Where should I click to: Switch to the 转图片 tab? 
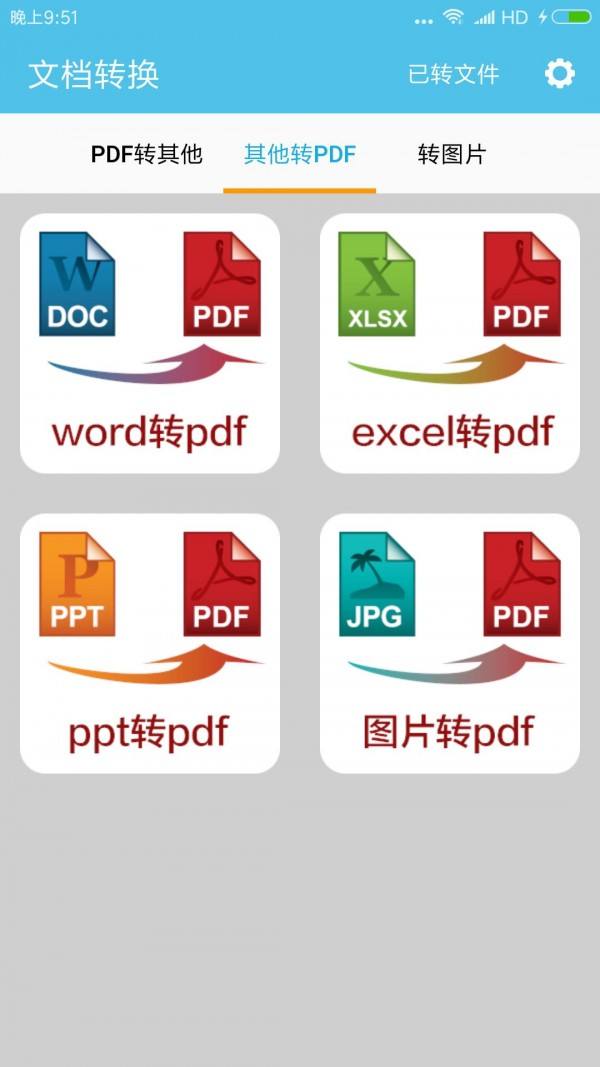[451, 154]
